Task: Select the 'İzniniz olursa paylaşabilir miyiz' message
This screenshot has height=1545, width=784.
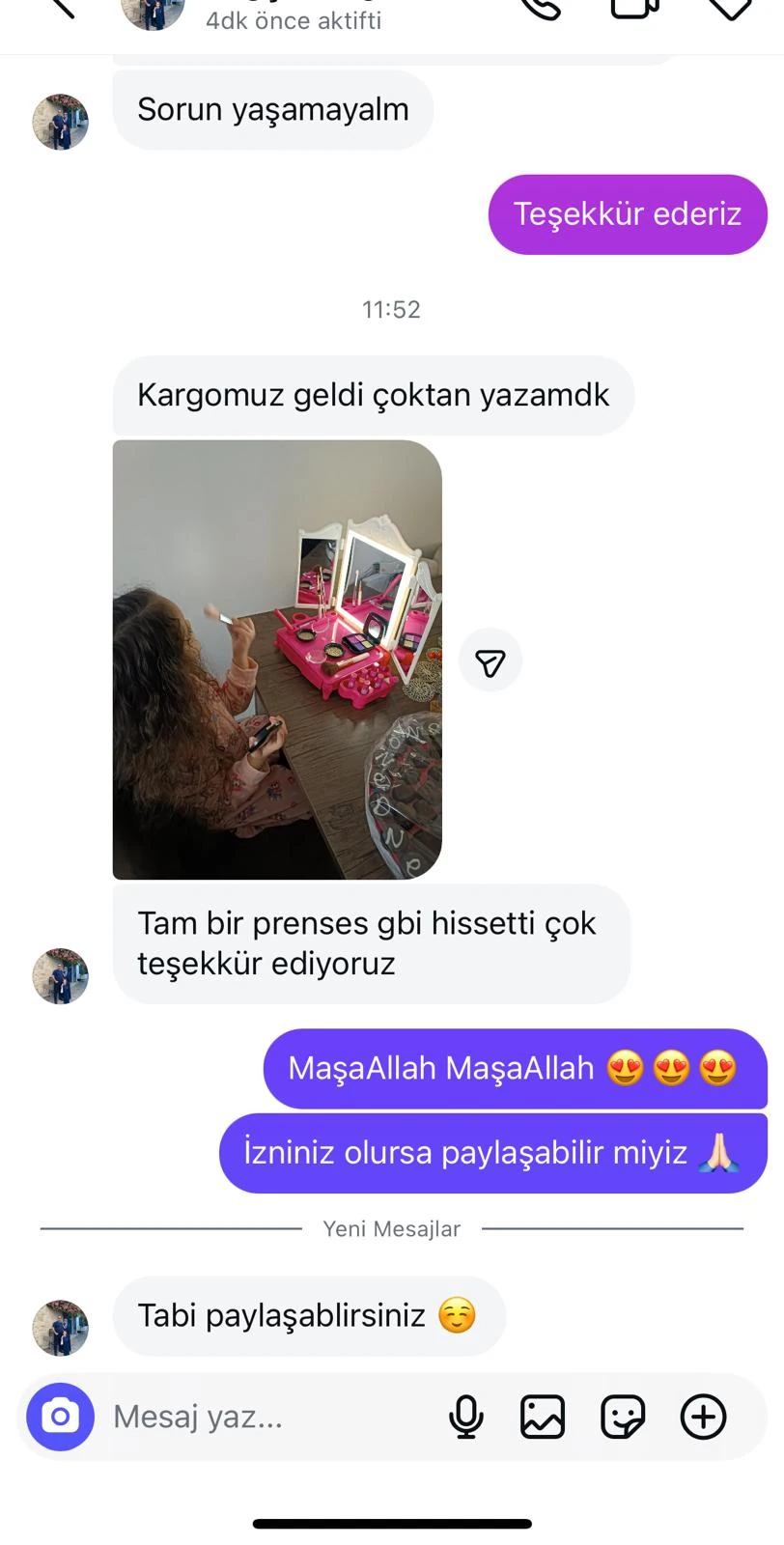Action: pyautogui.click(x=492, y=1152)
